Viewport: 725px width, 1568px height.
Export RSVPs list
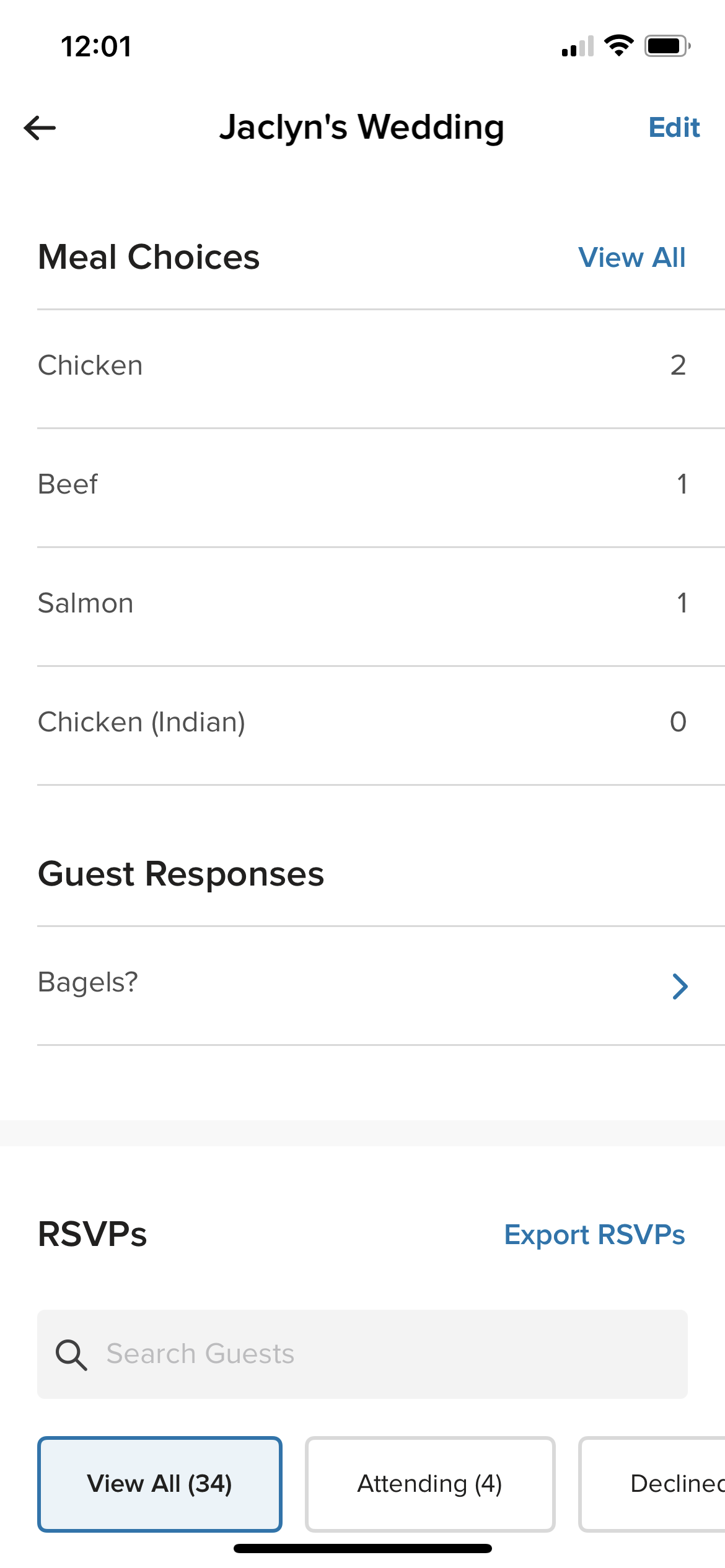594,1235
